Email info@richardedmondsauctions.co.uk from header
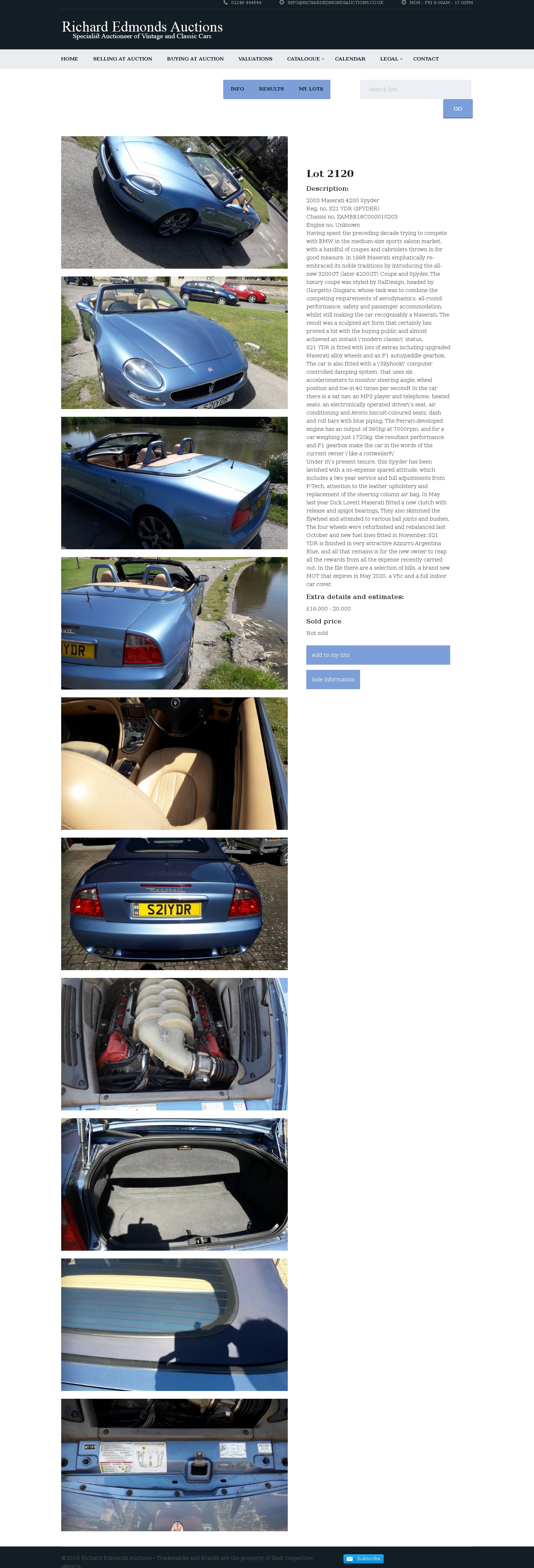534x1568 pixels. pos(334,3)
